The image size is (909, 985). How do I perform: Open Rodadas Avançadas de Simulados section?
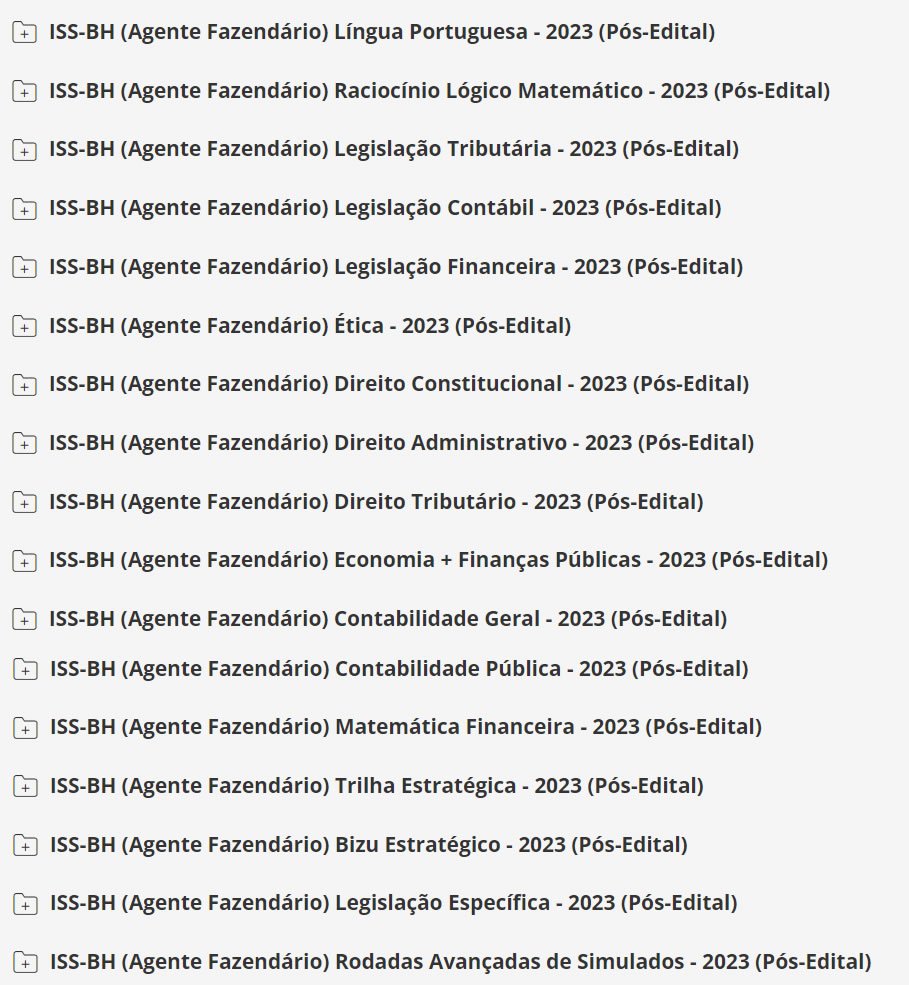pyautogui.click(x=460, y=962)
